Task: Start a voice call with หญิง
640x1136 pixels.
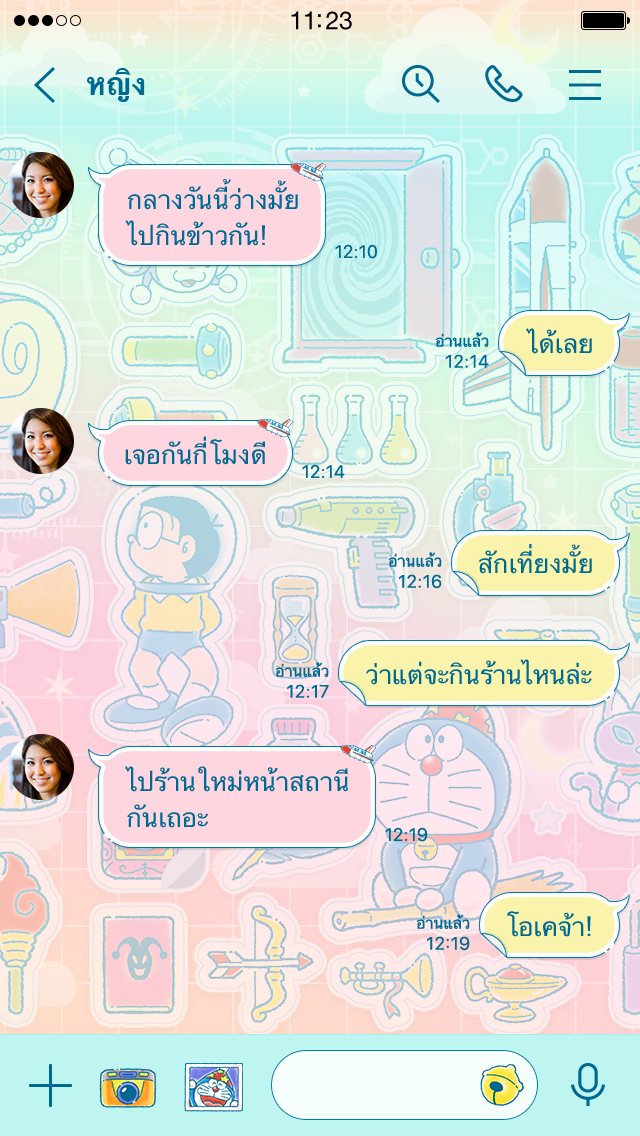Action: point(503,84)
